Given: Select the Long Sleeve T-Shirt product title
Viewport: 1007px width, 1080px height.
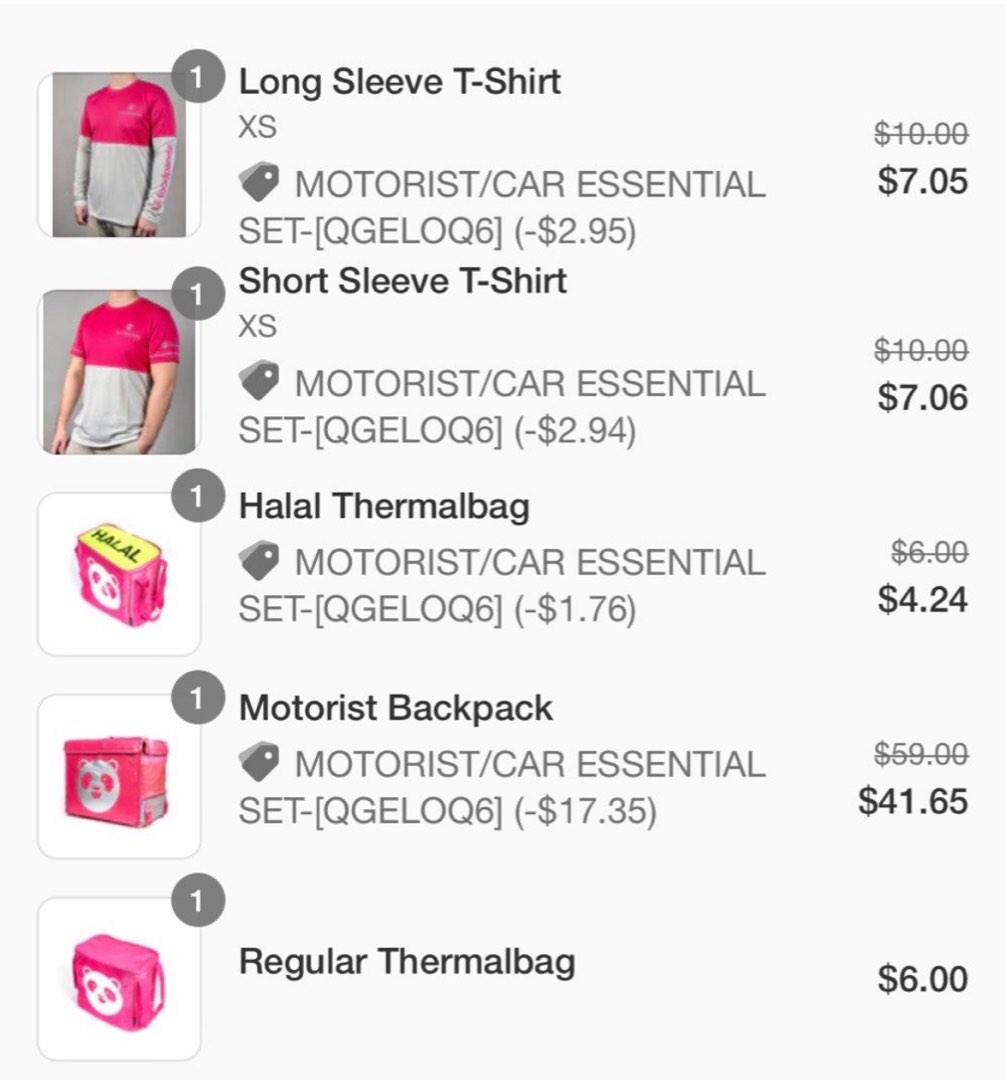Looking at the screenshot, I should pyautogui.click(x=400, y=84).
